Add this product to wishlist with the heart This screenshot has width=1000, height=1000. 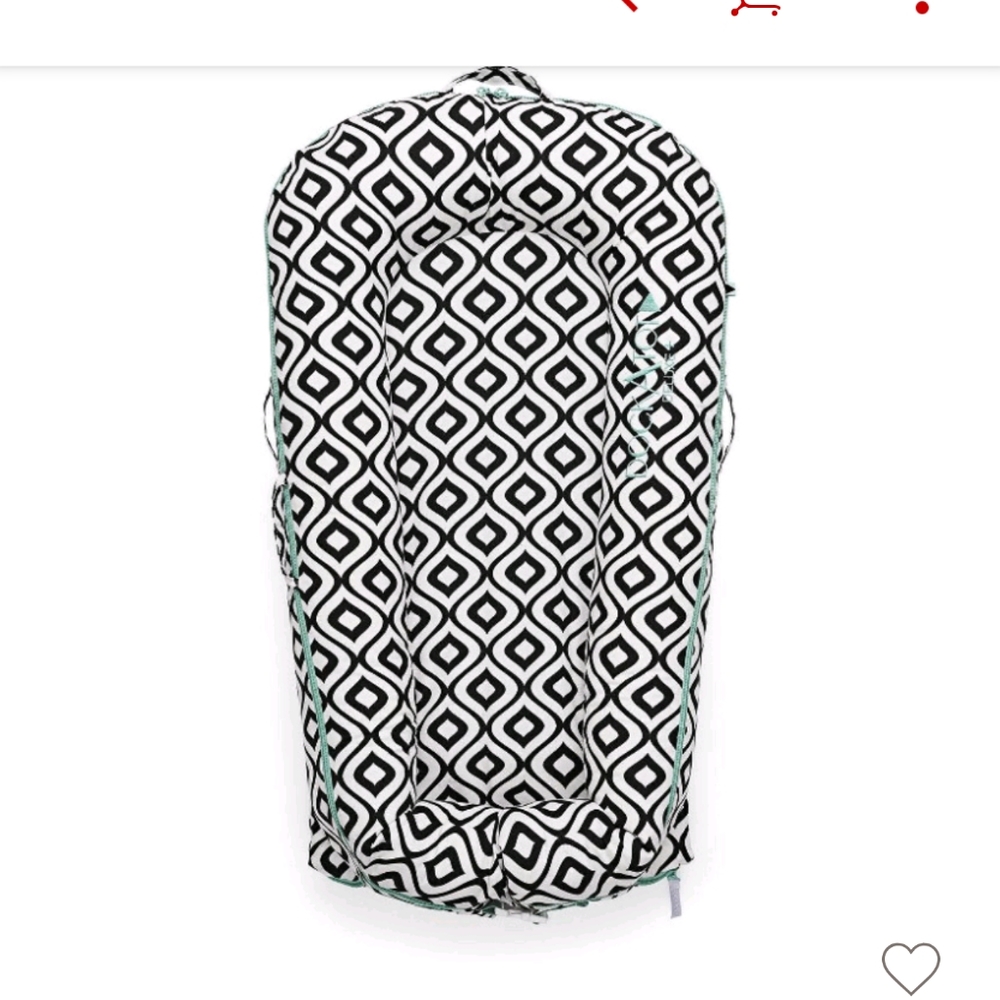[x=910, y=968]
